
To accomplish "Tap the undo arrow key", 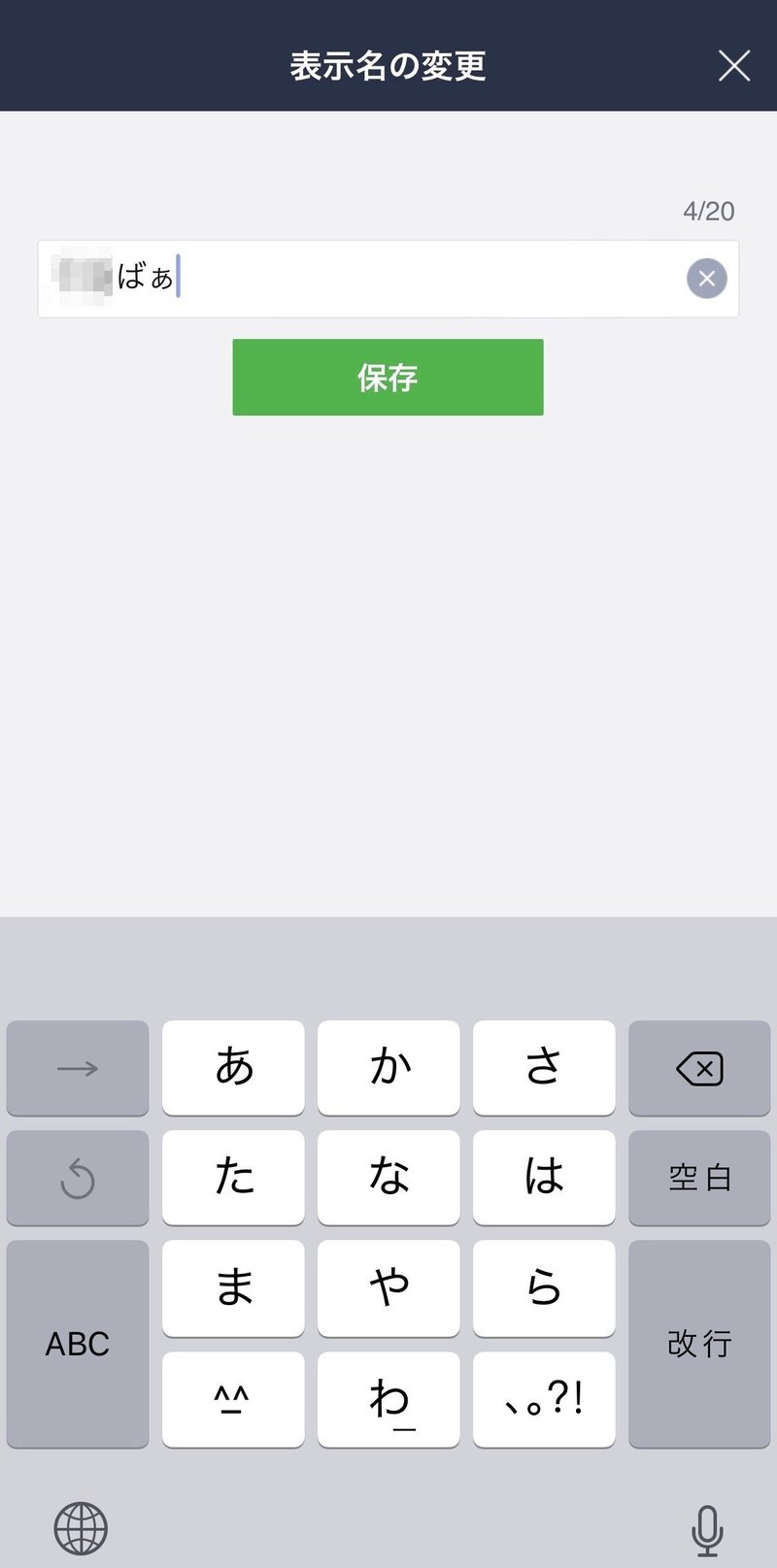I will pyautogui.click(x=78, y=1178).
